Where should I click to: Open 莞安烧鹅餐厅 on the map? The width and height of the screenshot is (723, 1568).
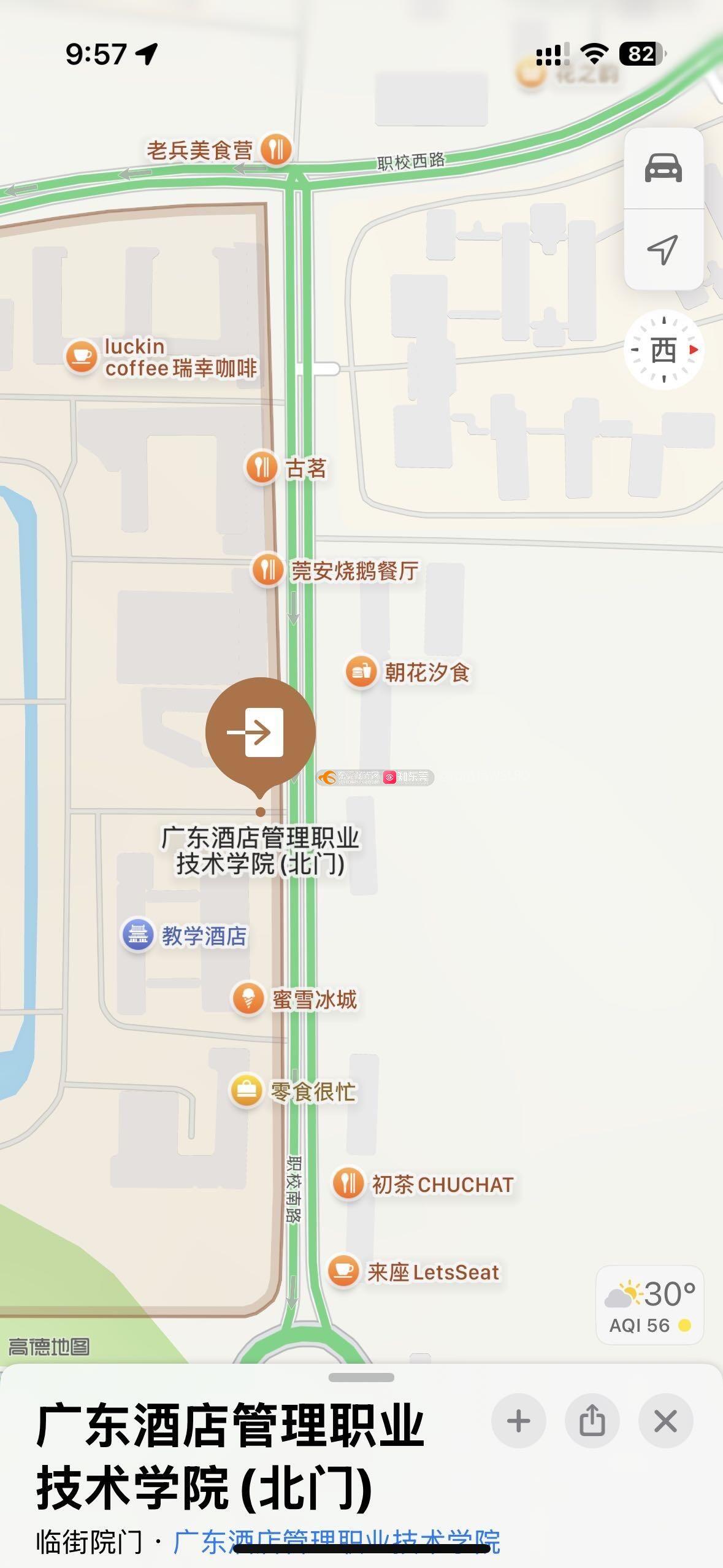(x=267, y=570)
